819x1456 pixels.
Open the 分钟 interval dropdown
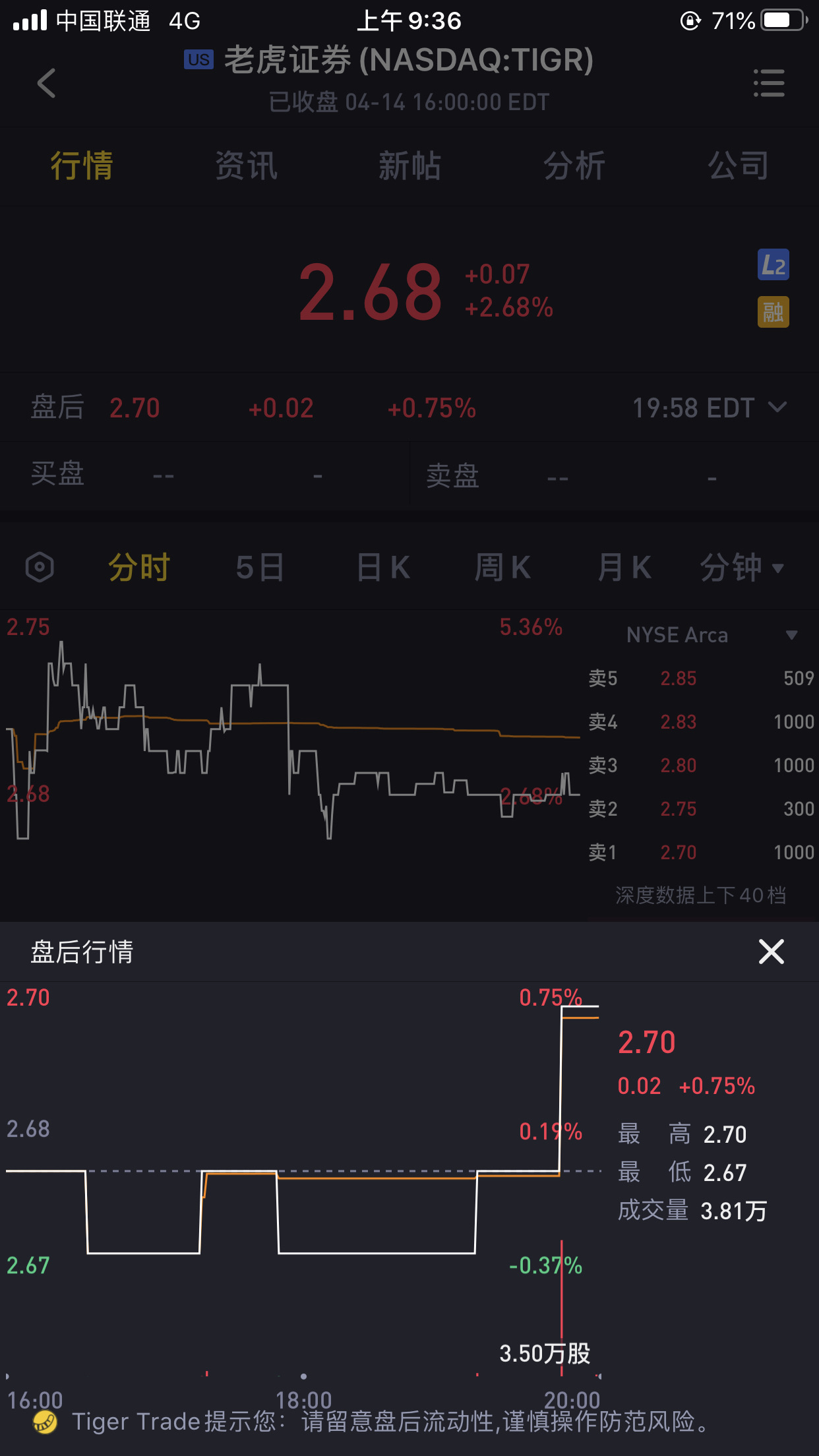(x=742, y=568)
